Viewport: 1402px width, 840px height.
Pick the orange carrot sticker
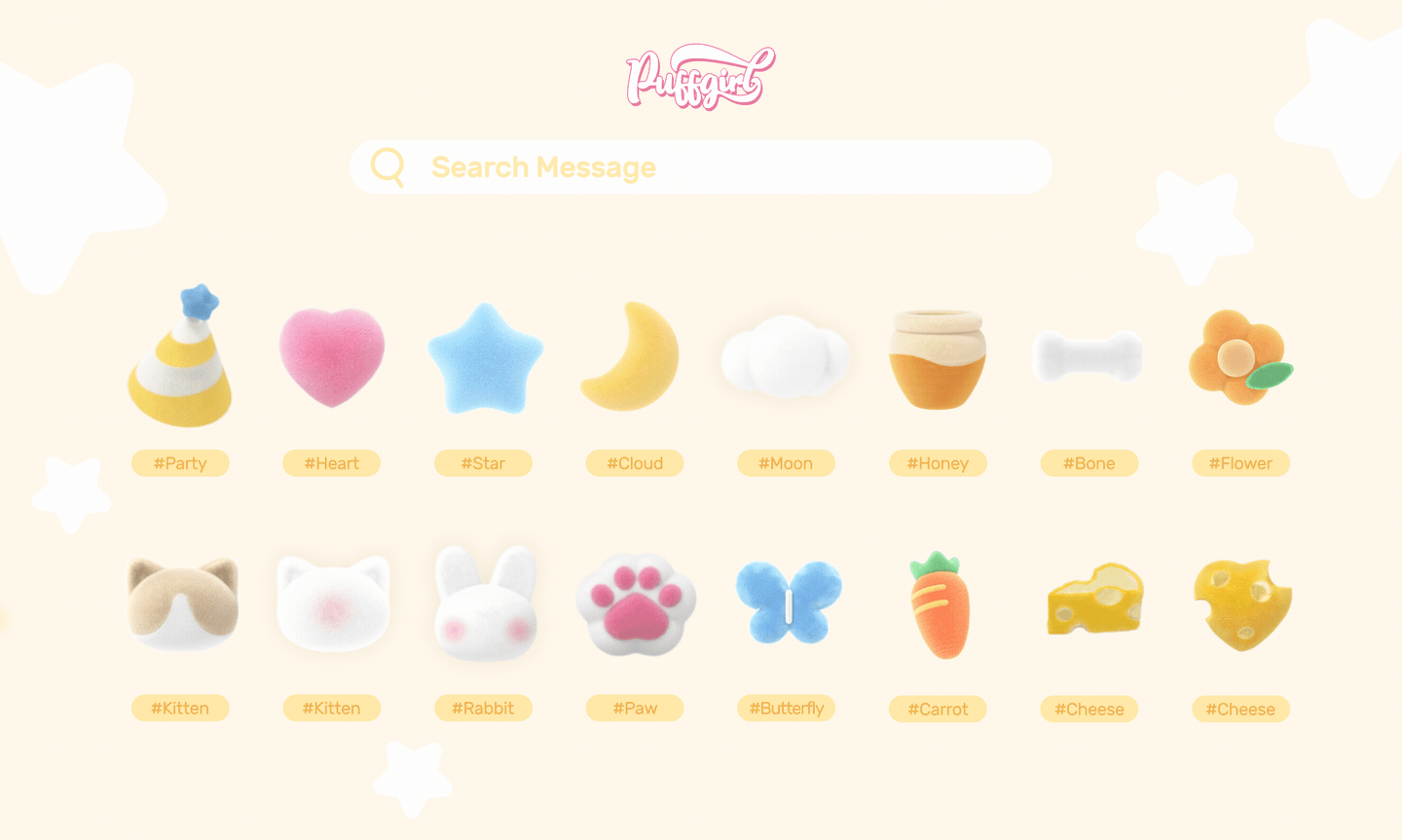pos(939,605)
